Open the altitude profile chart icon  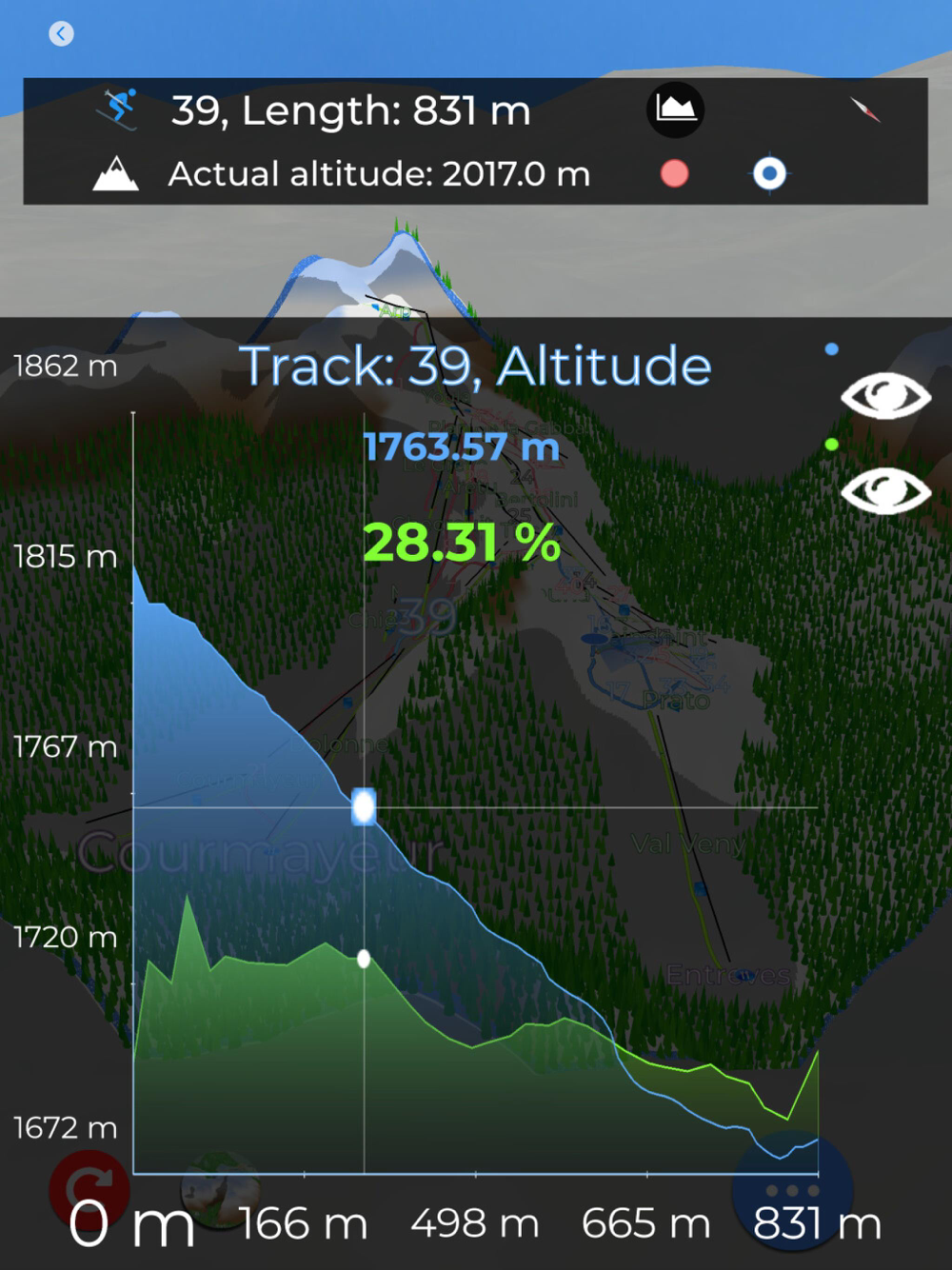pos(675,109)
